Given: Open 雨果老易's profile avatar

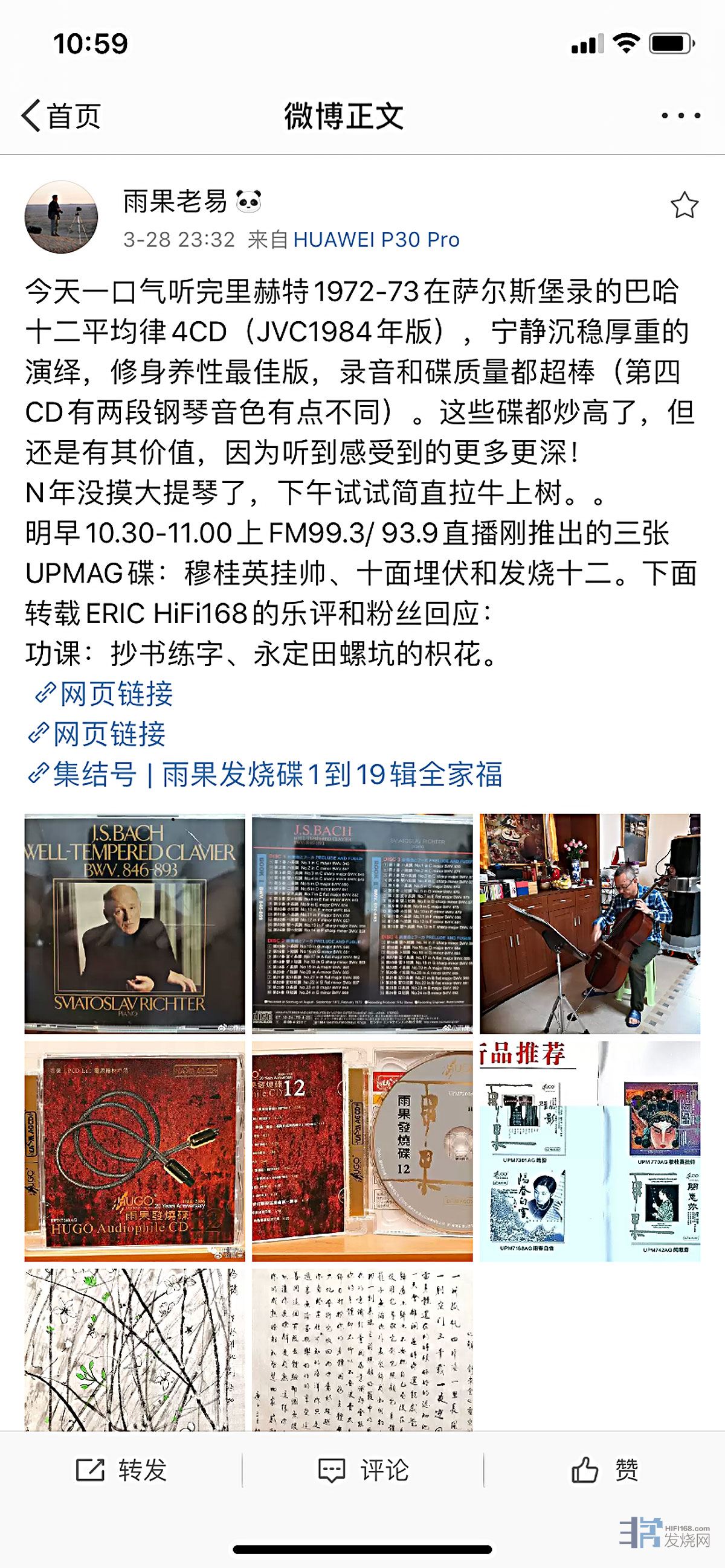Looking at the screenshot, I should coord(61,216).
